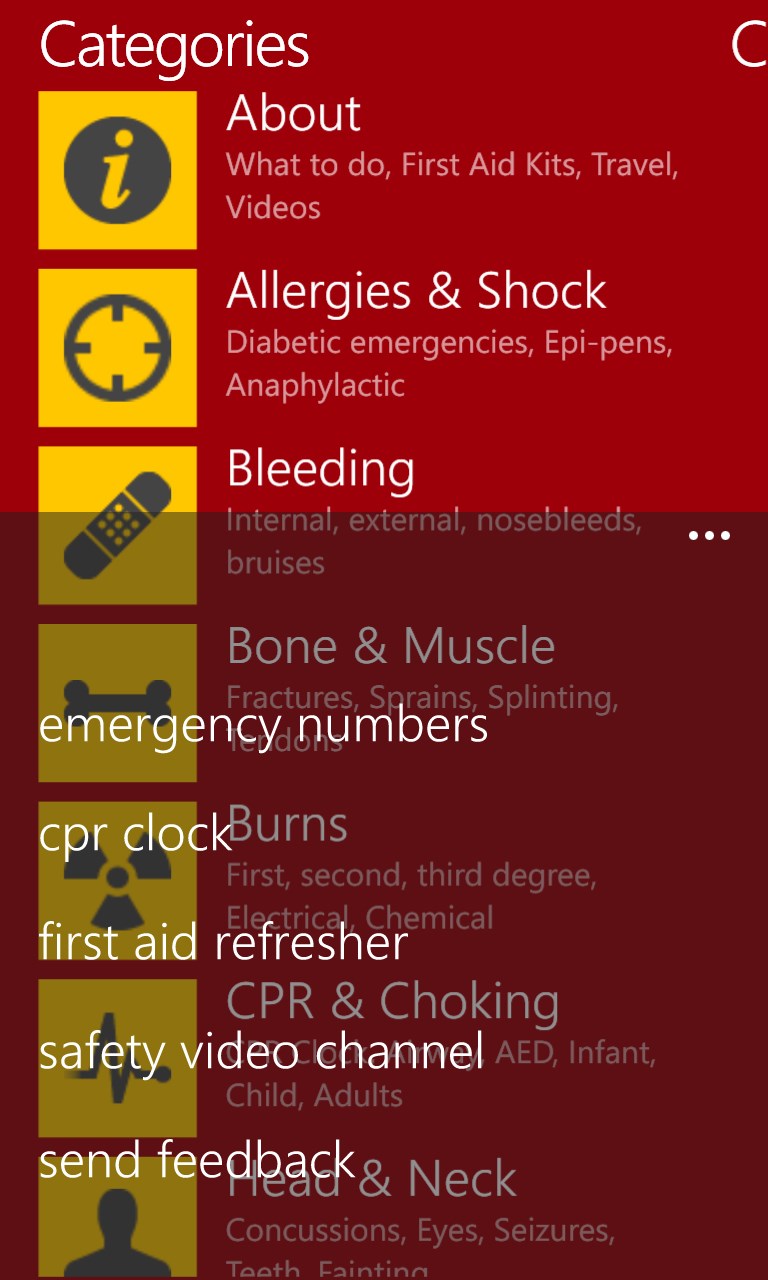The height and width of the screenshot is (1280, 768).
Task: Open the safety video channel option
Action: [260, 1051]
